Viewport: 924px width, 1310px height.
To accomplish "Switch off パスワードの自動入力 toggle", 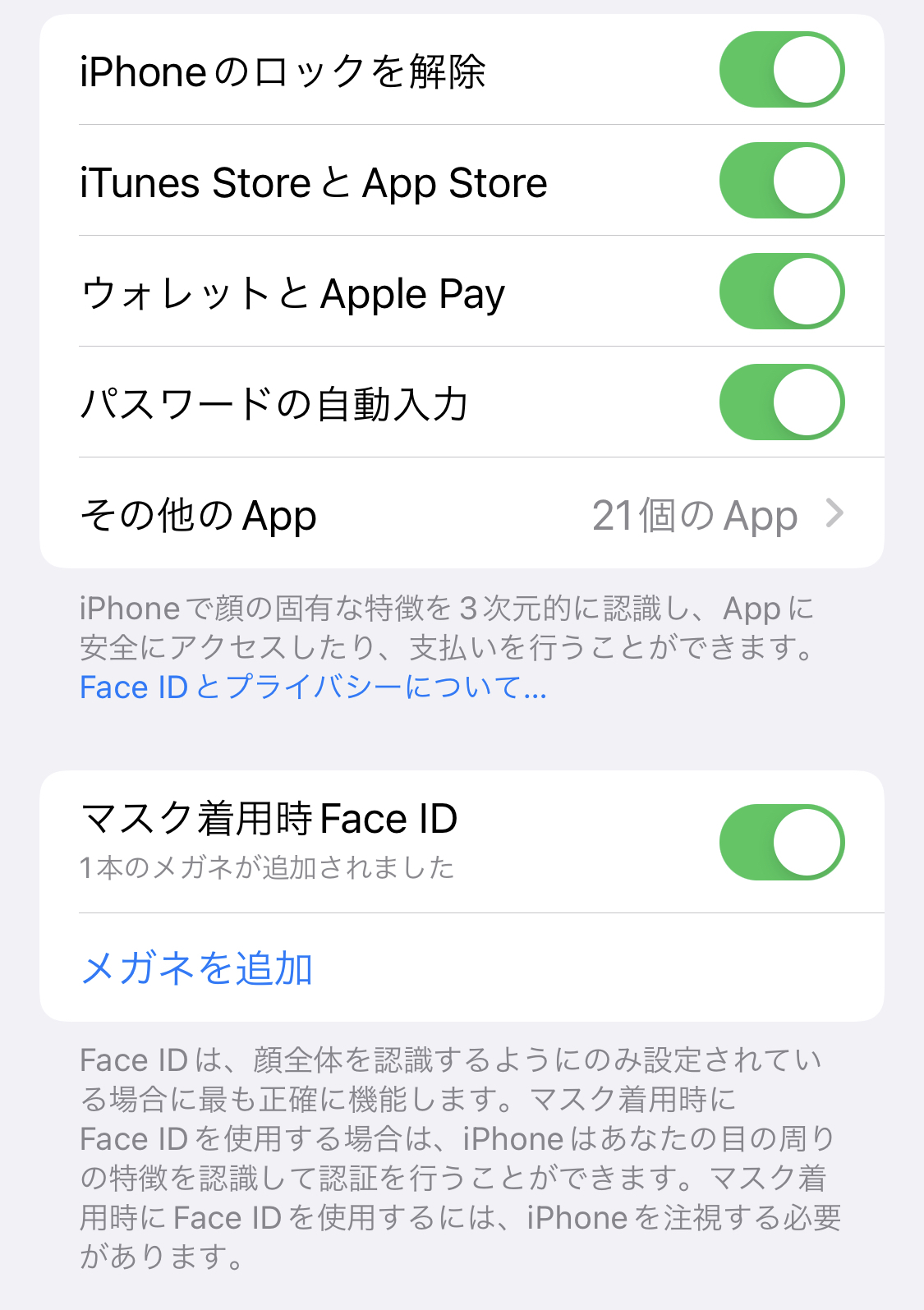I will coord(781,402).
